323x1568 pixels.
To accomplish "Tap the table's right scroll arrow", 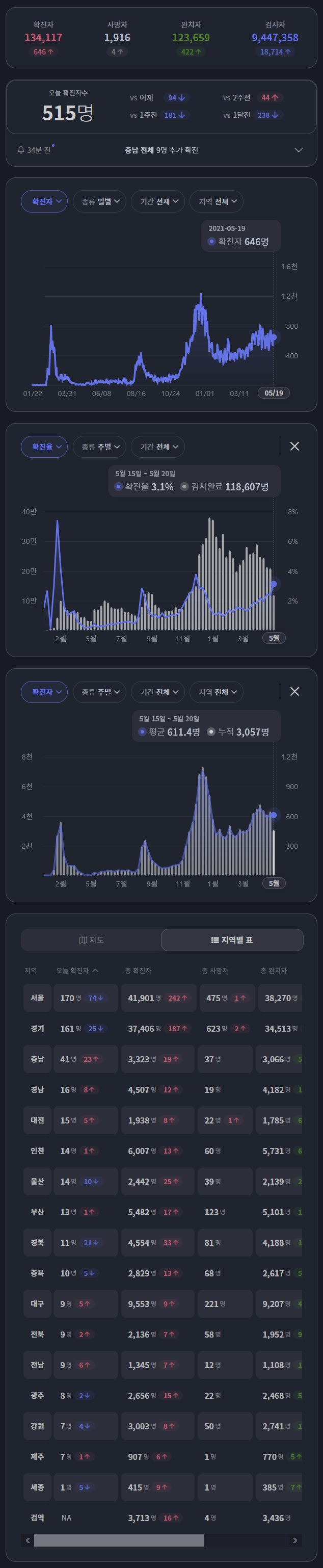I will tap(295, 1540).
